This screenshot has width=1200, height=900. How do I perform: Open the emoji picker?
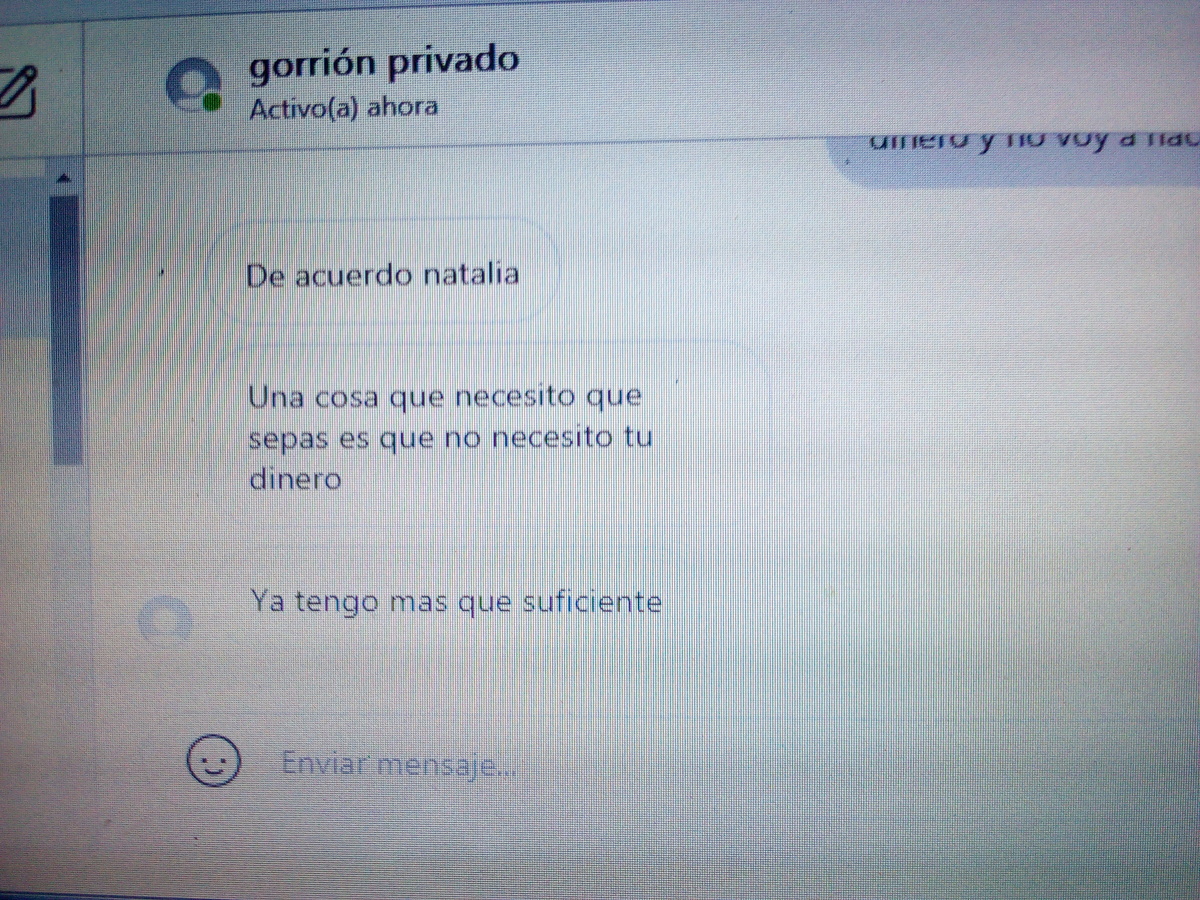[213, 762]
